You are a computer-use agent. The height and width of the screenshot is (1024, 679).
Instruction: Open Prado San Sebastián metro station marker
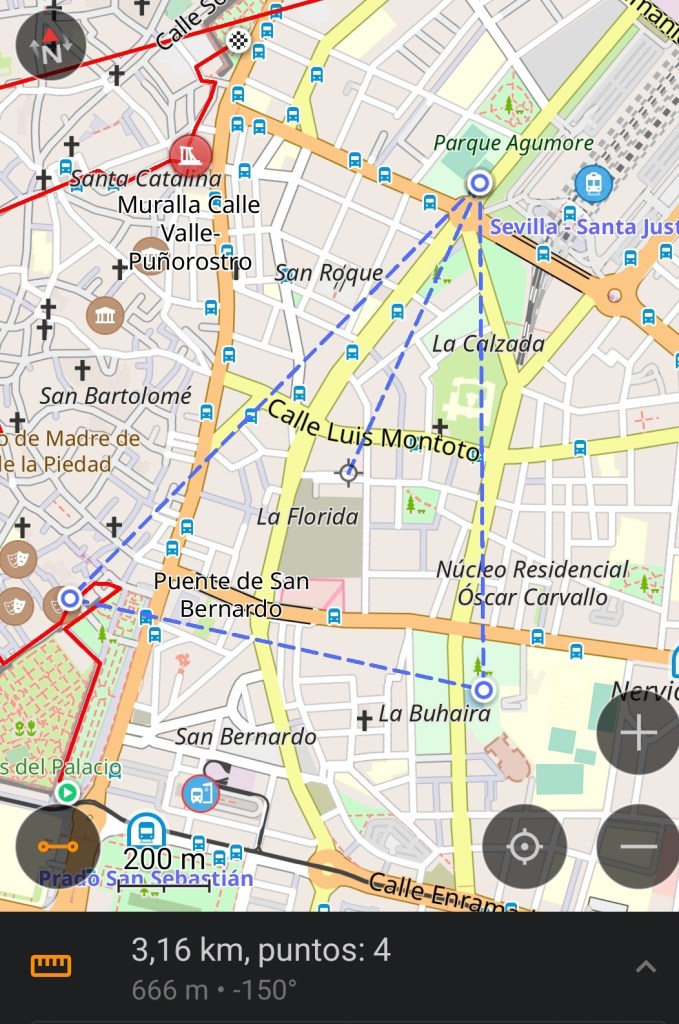pos(147,831)
